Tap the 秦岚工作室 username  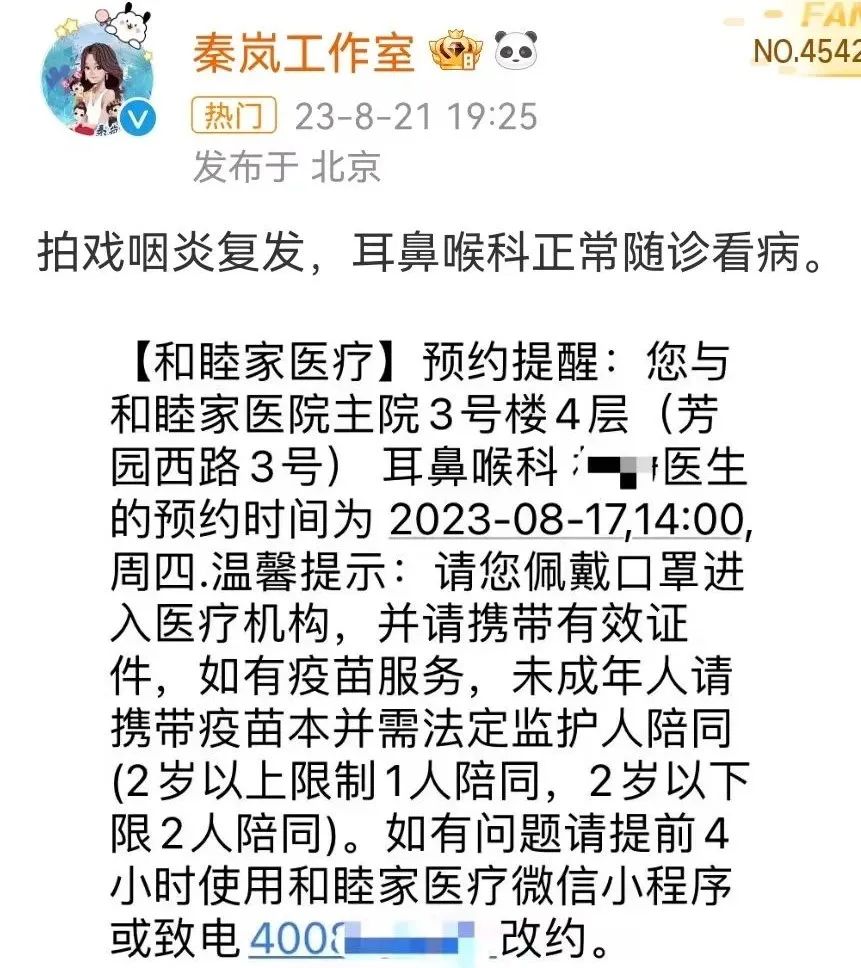click(303, 50)
